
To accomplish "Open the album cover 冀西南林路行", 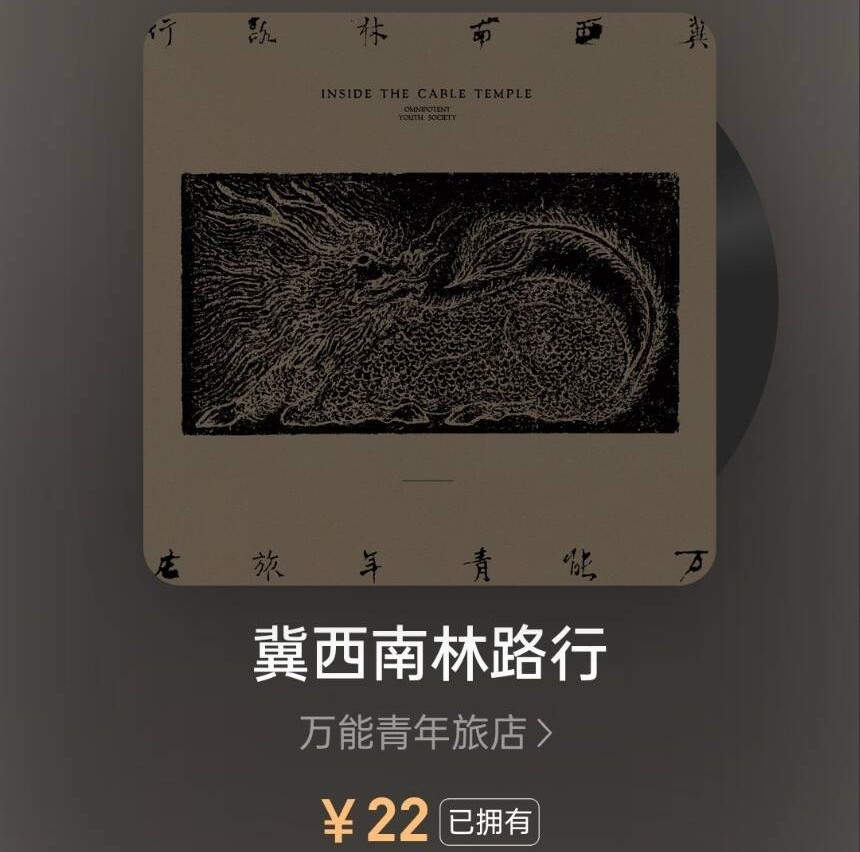I will pos(429,299).
